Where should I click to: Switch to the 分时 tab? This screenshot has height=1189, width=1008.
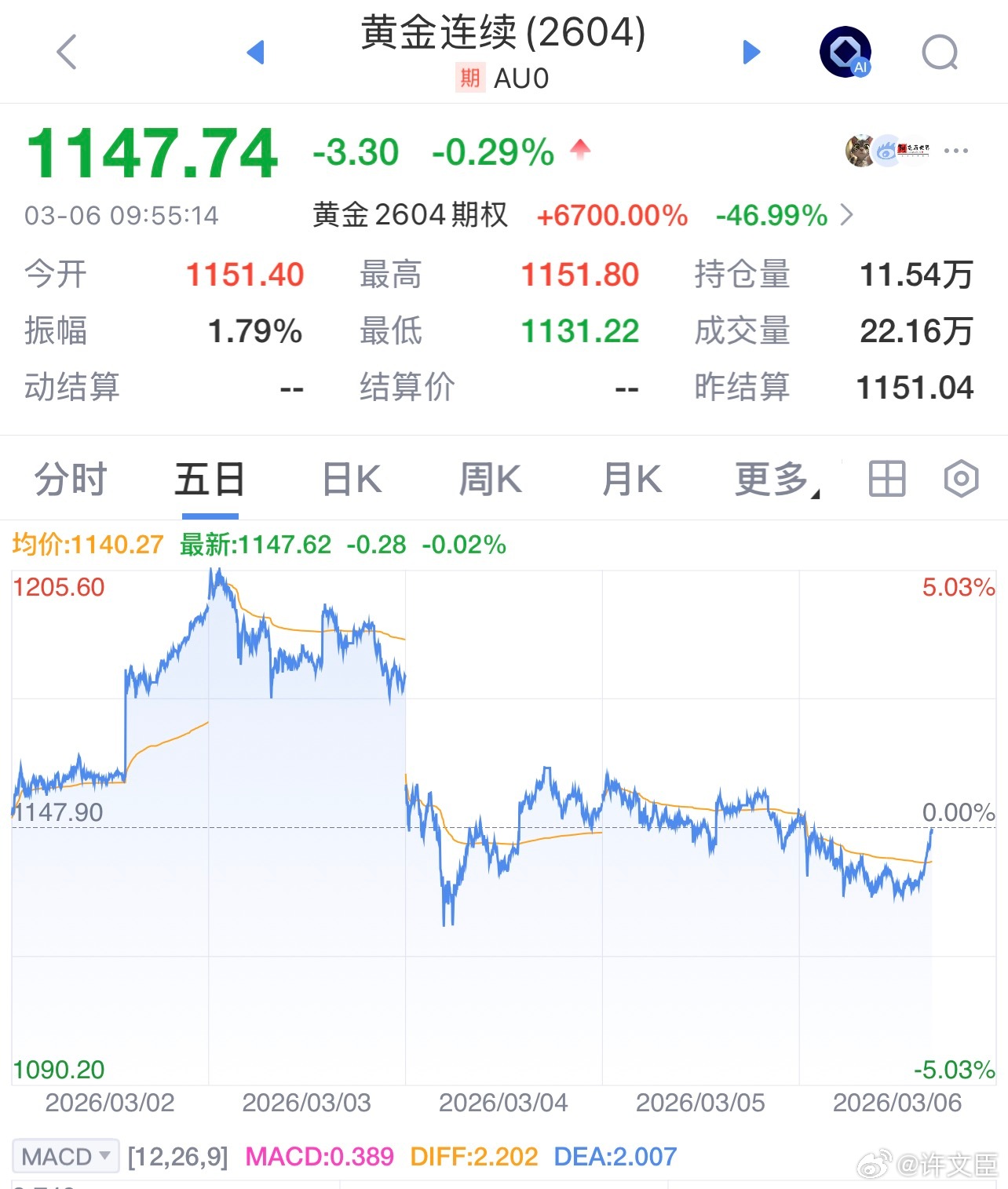click(69, 478)
